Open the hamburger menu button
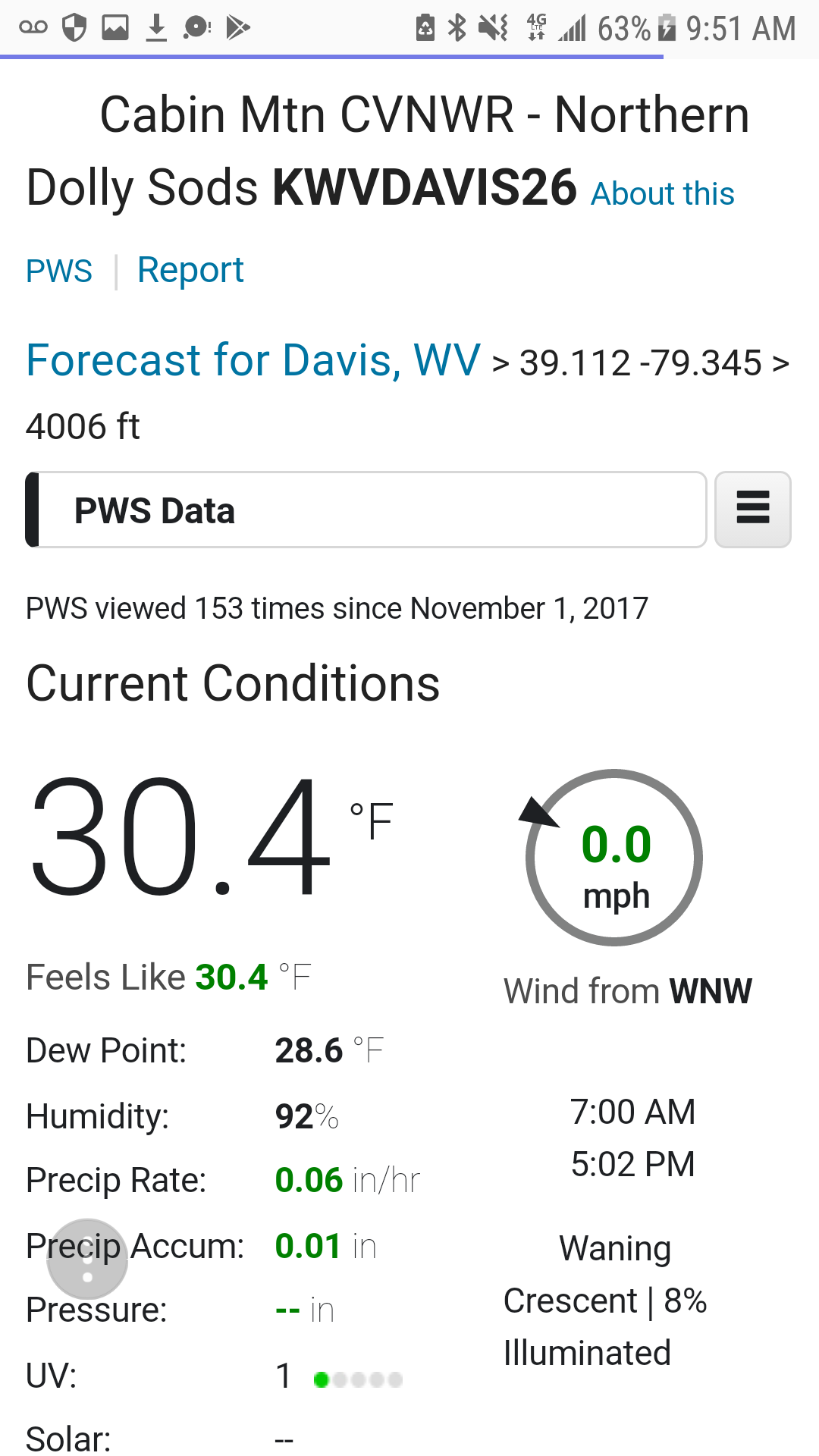Screen dimensions: 819x1456 [x=752, y=509]
